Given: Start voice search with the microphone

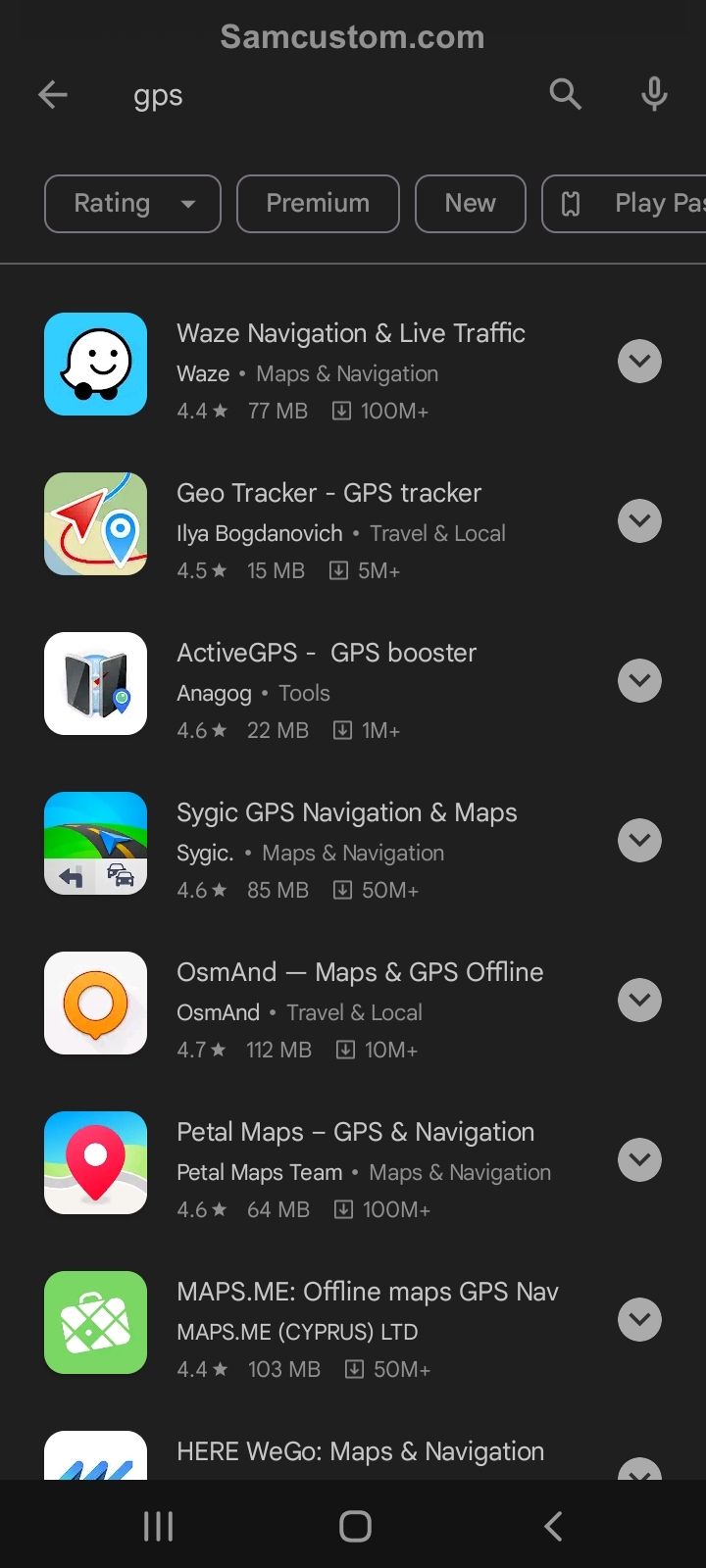Looking at the screenshot, I should tap(654, 94).
